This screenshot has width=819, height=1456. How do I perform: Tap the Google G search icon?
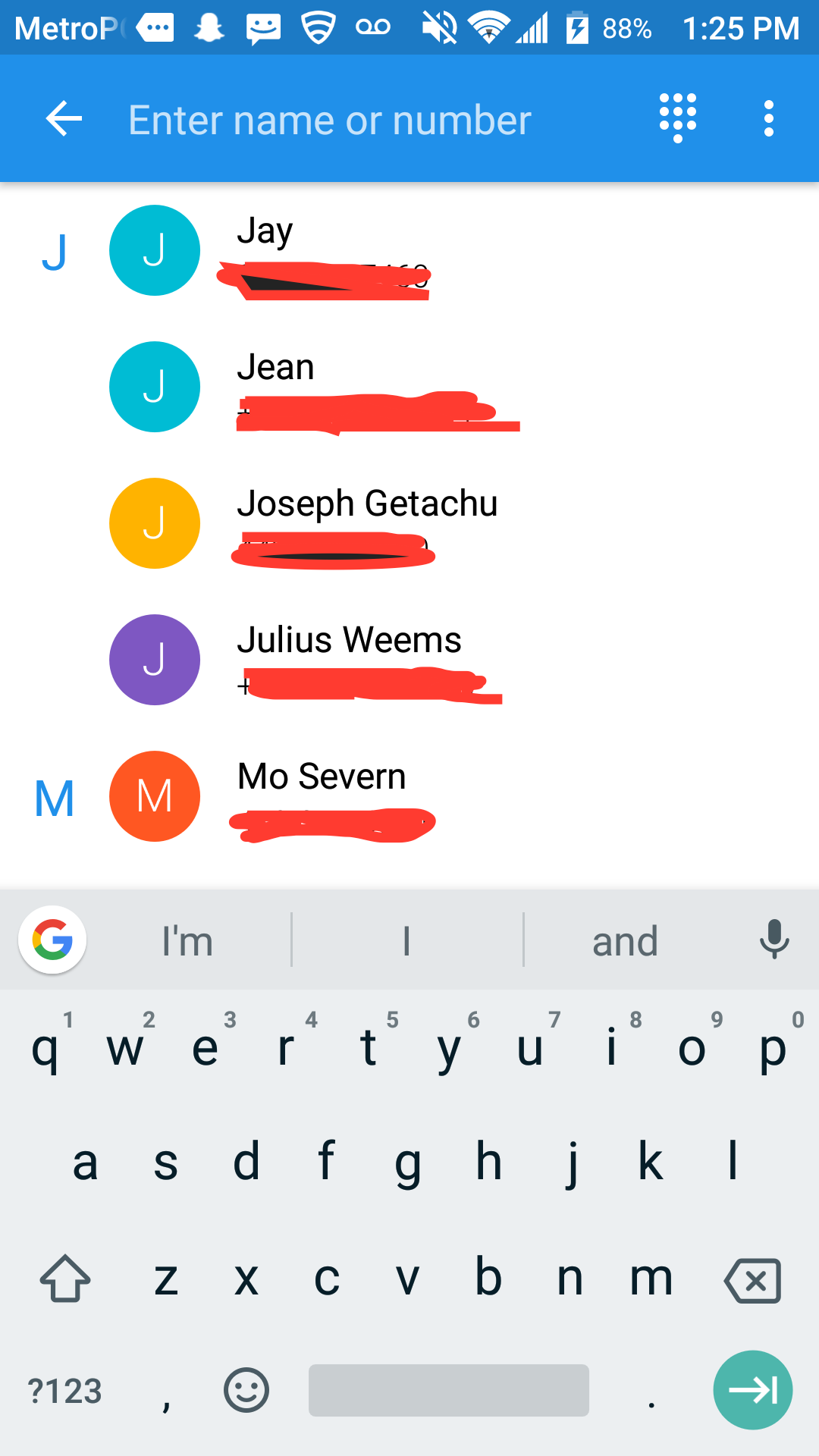click(52, 940)
